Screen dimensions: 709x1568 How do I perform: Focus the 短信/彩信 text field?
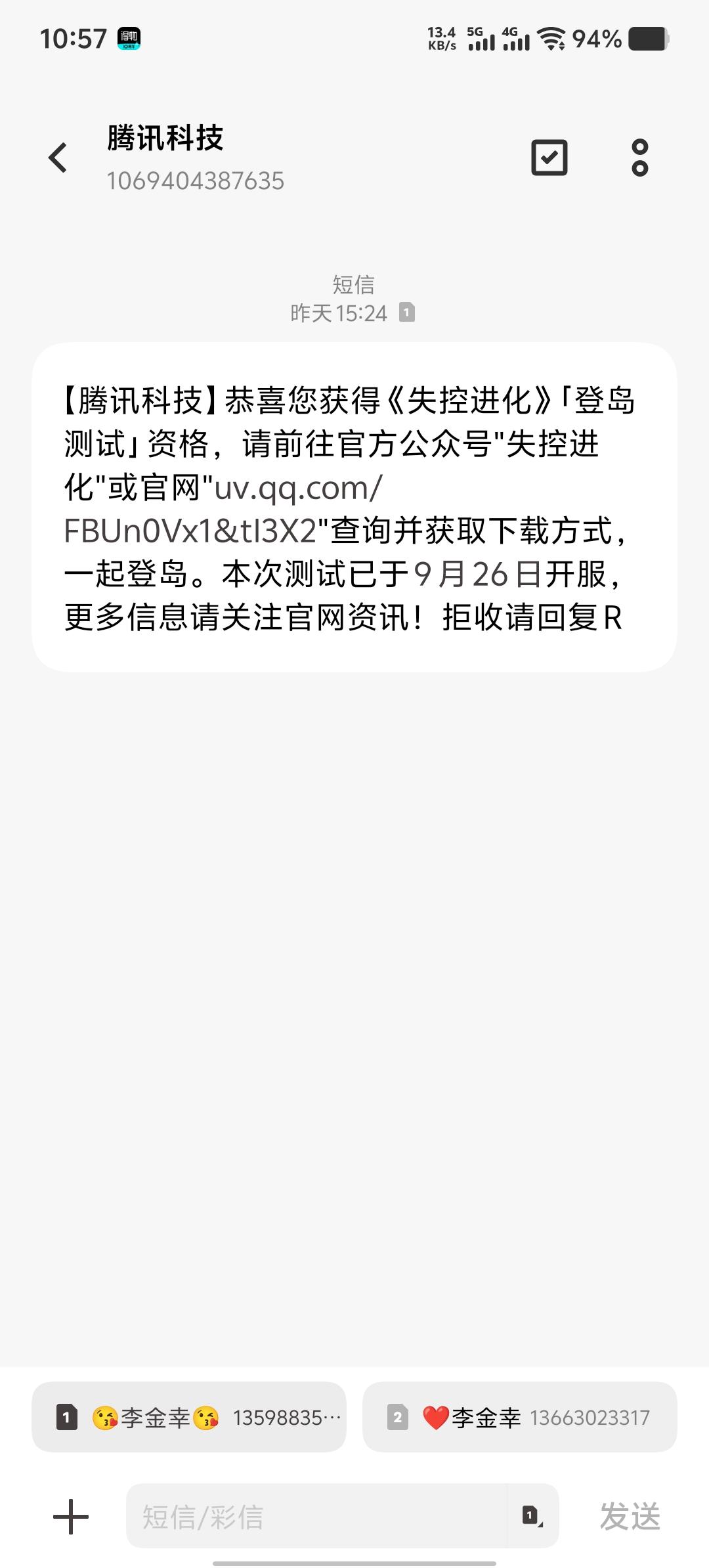315,1516
